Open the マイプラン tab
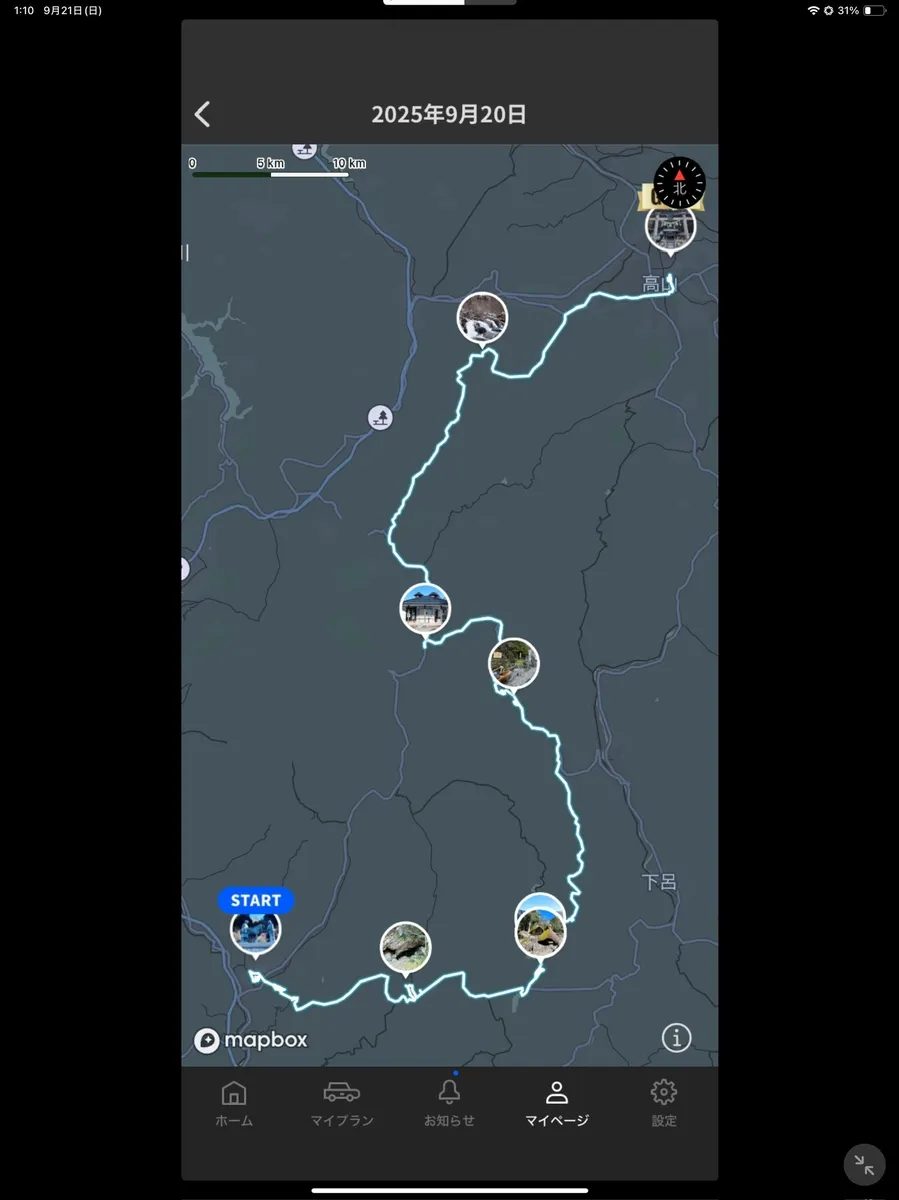 342,1103
